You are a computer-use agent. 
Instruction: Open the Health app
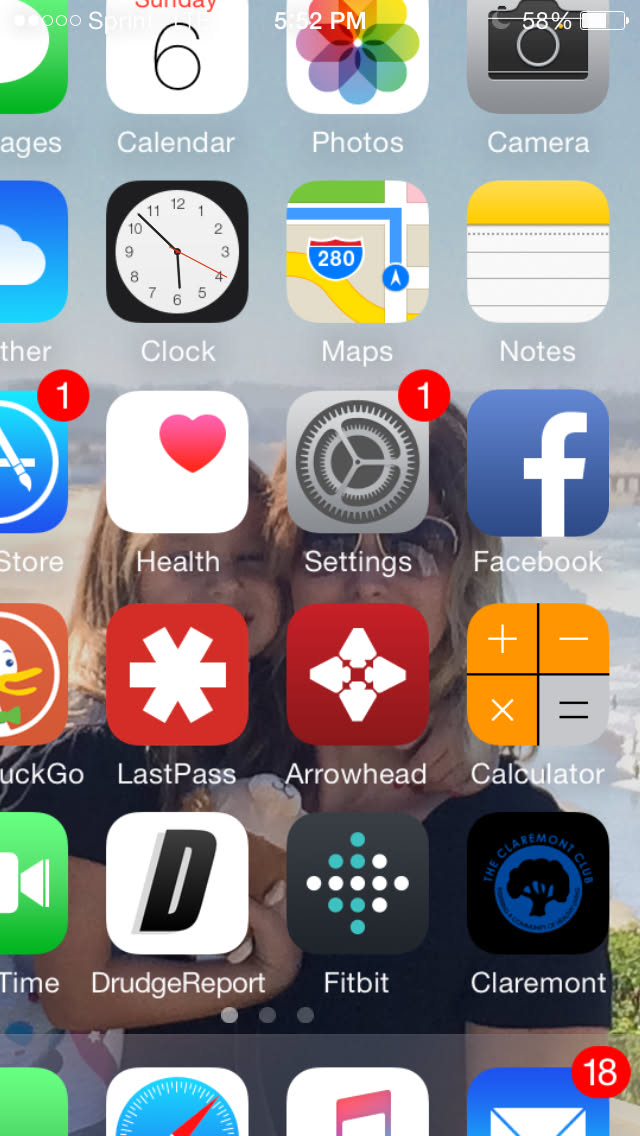[177, 462]
